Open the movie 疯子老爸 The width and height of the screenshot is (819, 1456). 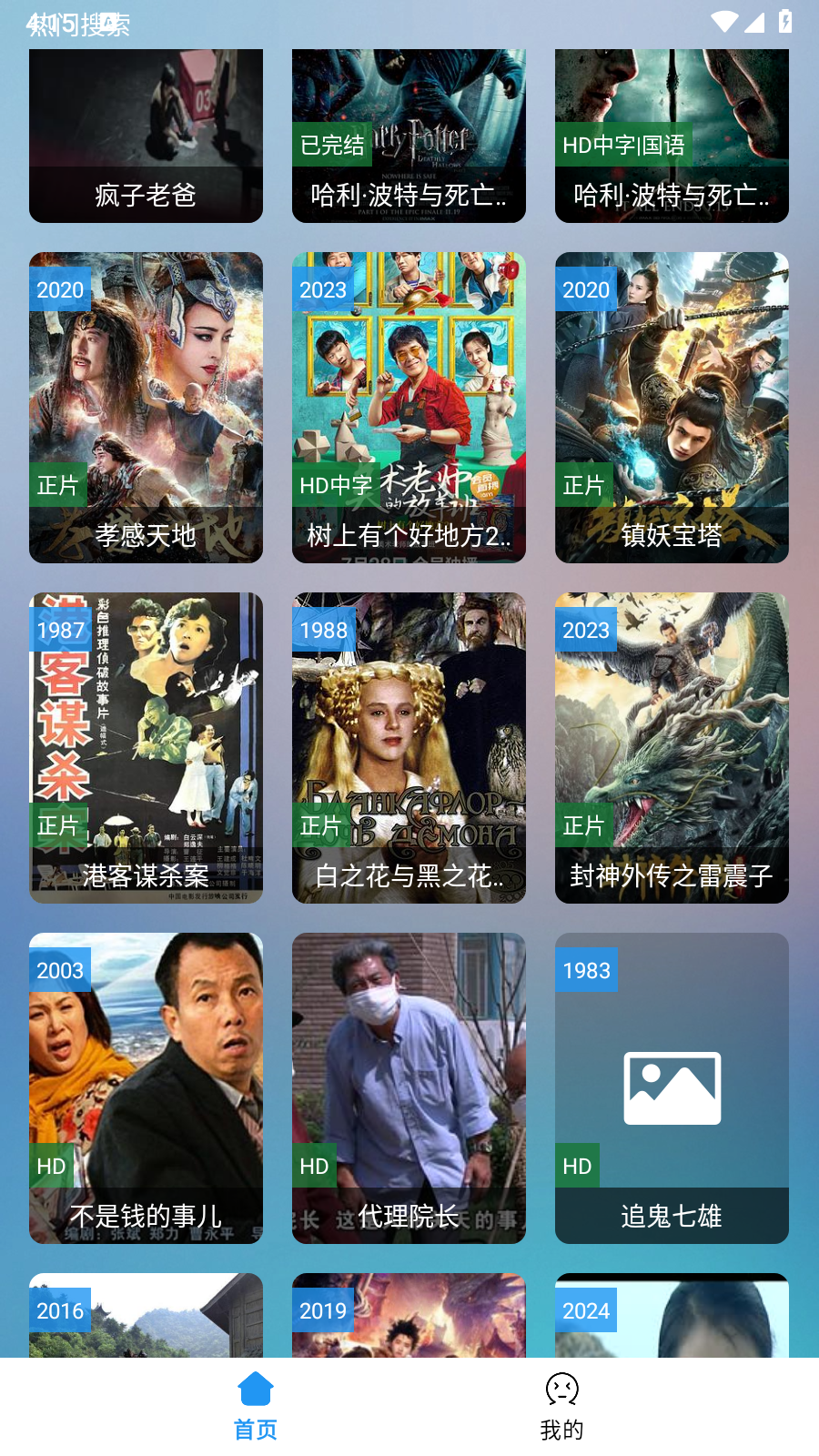146,136
